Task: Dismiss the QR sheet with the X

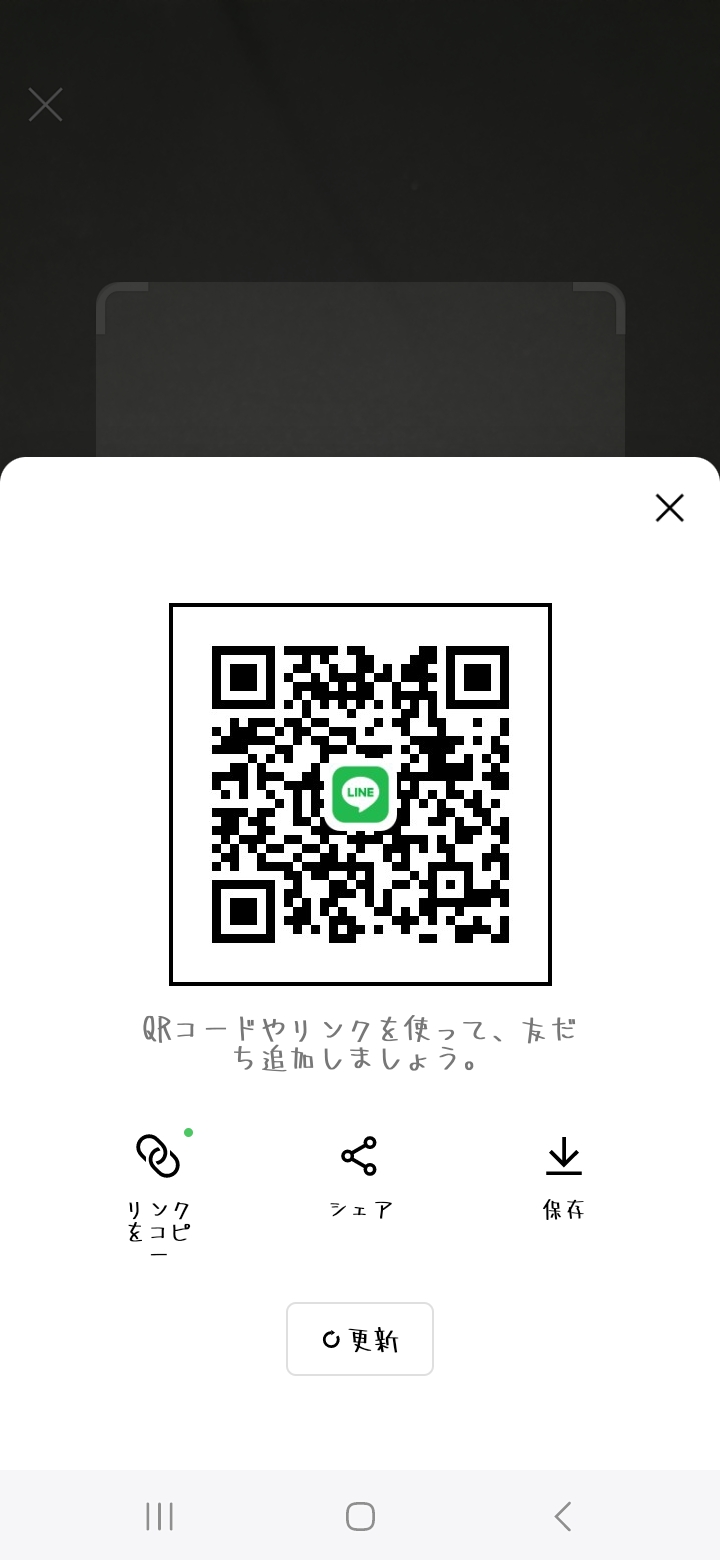Action: 669,508
